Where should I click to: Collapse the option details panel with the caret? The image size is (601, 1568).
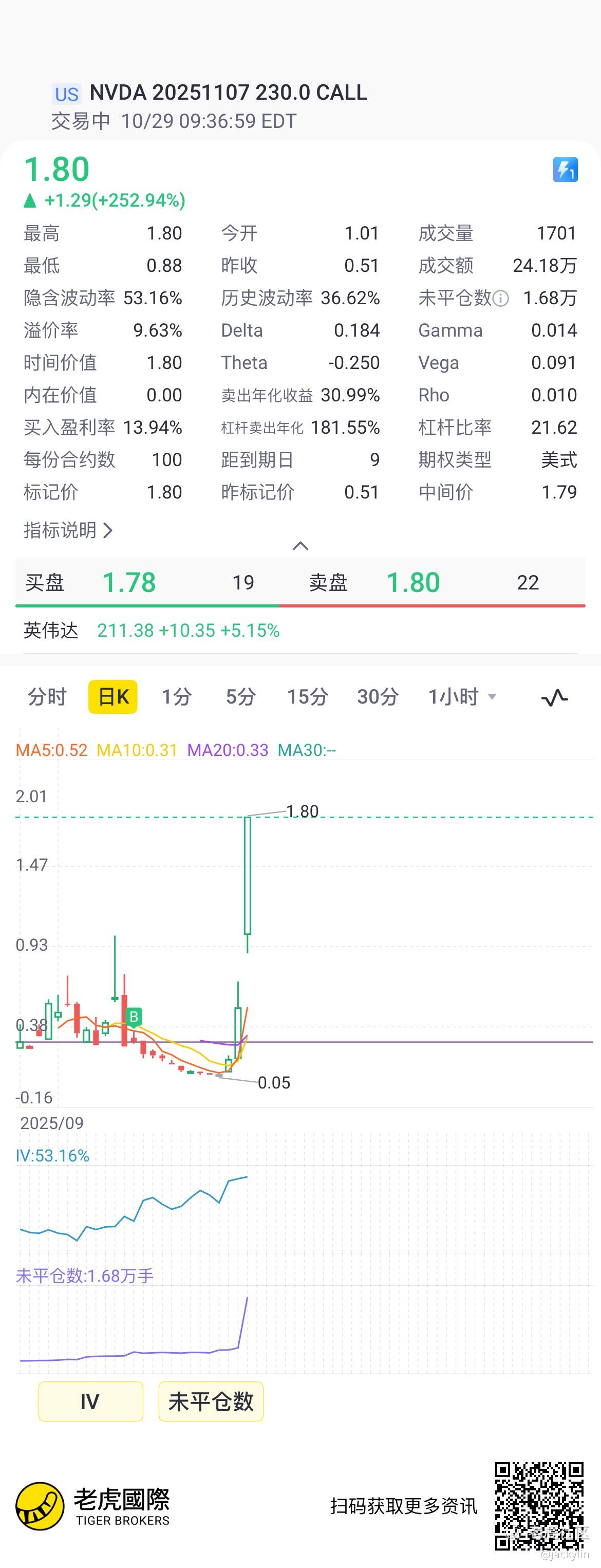click(300, 546)
